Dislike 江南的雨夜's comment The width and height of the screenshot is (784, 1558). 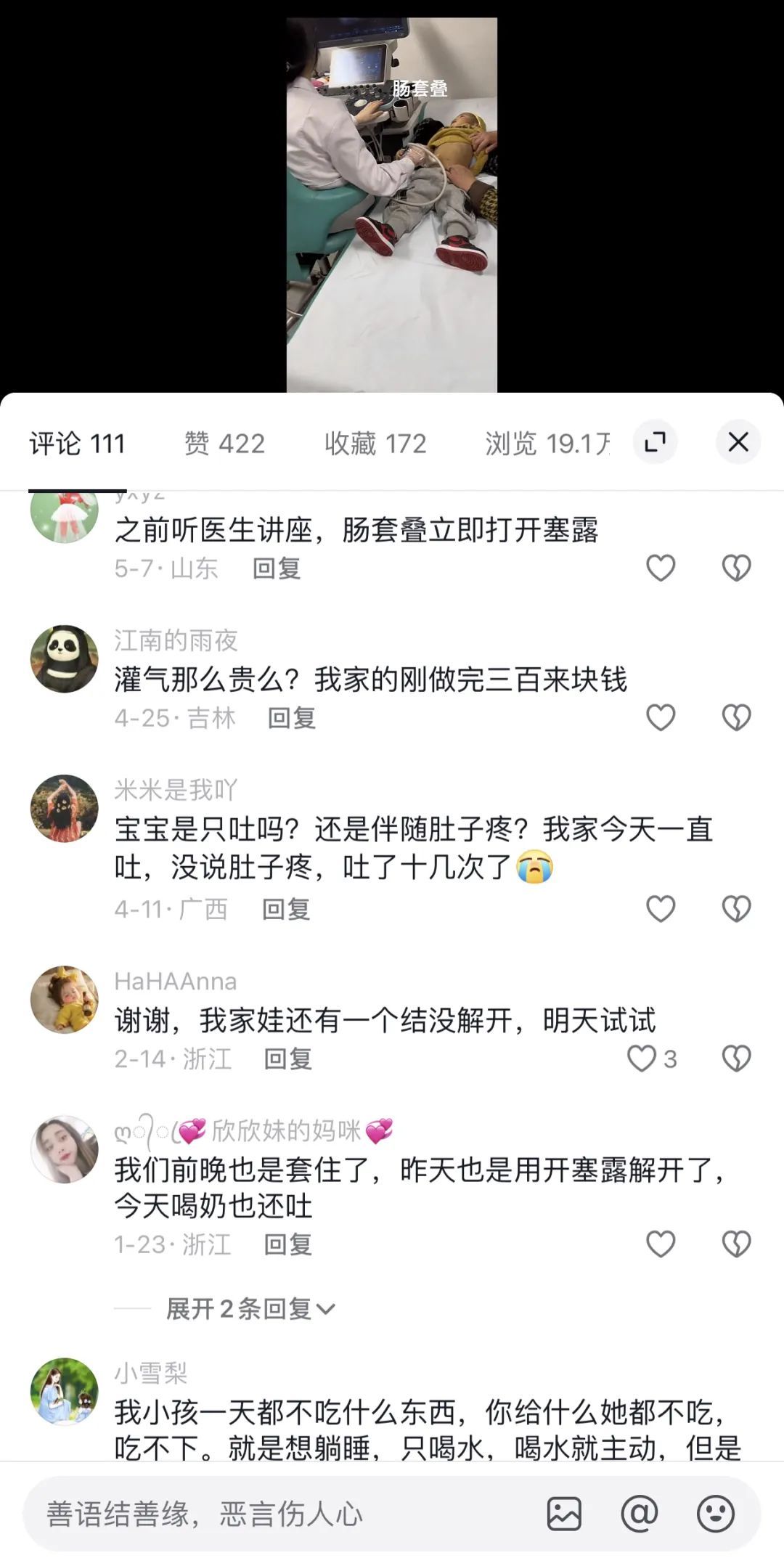tap(736, 717)
